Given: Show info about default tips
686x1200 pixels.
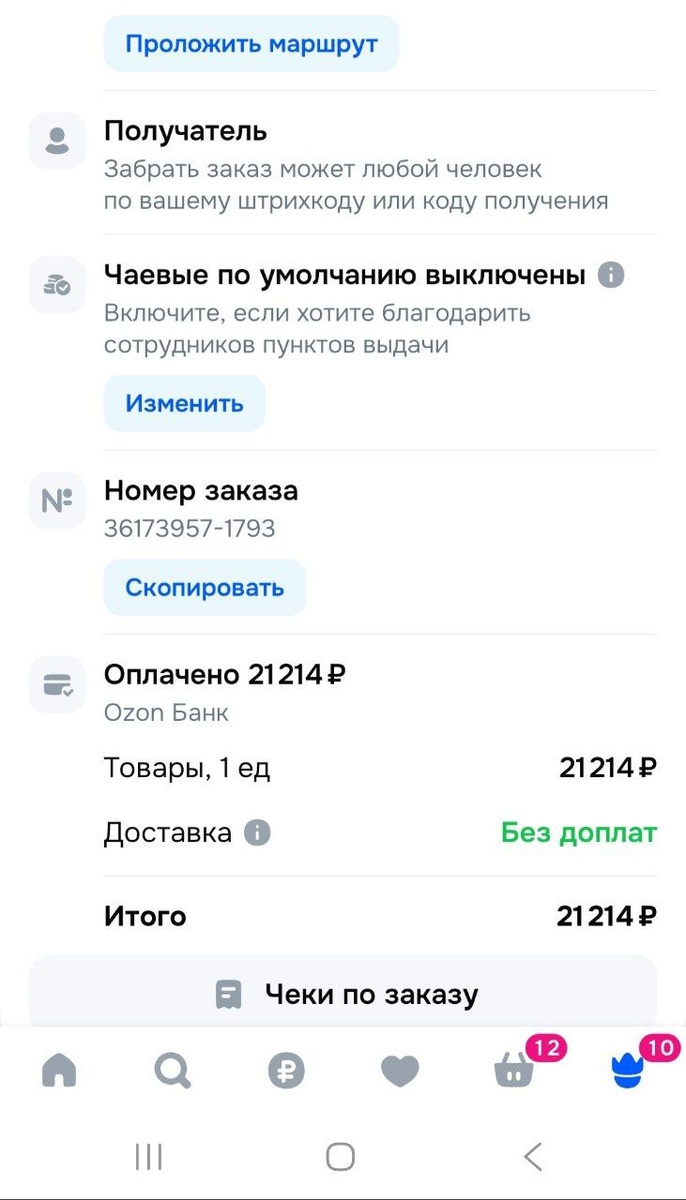Looking at the screenshot, I should (611, 275).
